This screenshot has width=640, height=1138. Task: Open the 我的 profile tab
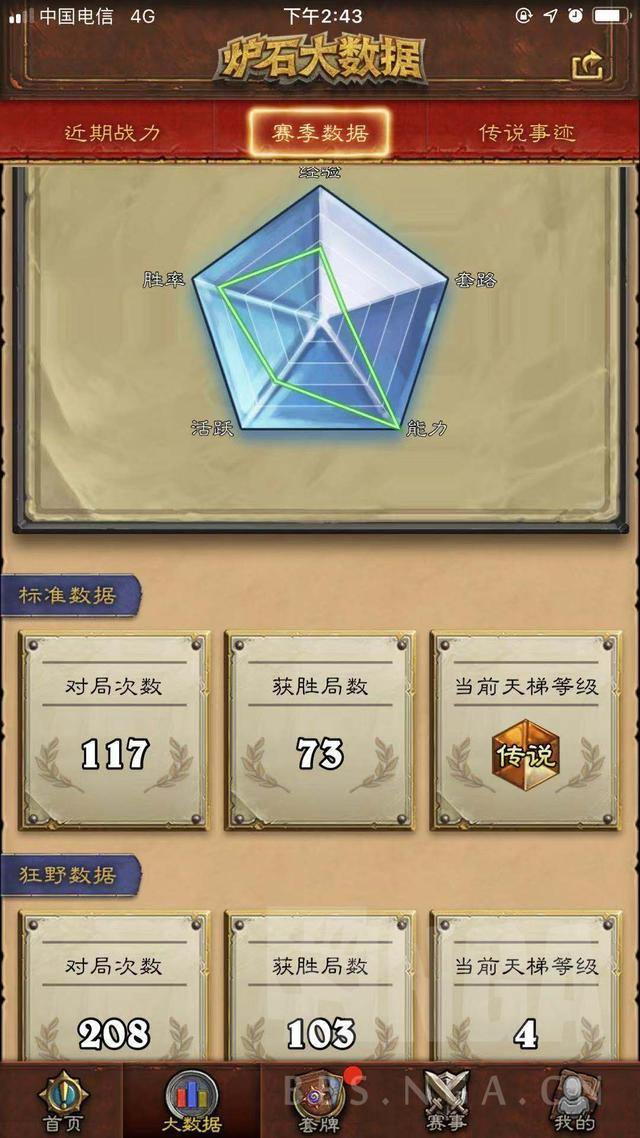pyautogui.click(x=574, y=1100)
